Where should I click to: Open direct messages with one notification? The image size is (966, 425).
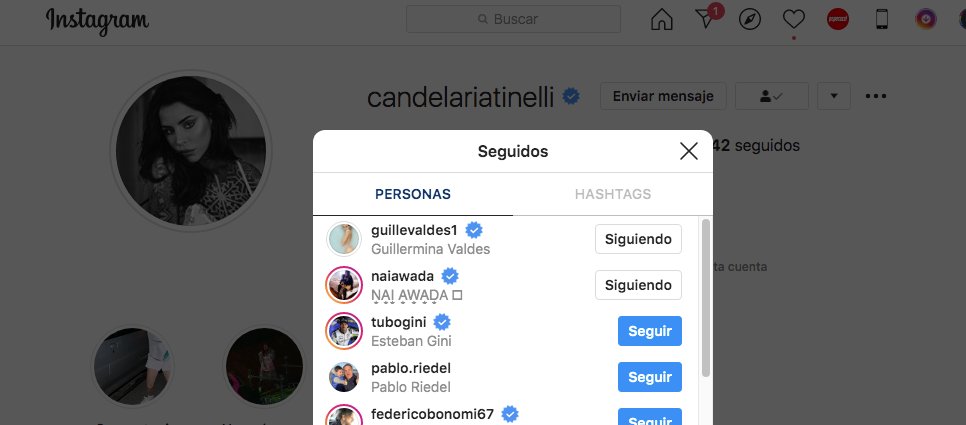(705, 19)
